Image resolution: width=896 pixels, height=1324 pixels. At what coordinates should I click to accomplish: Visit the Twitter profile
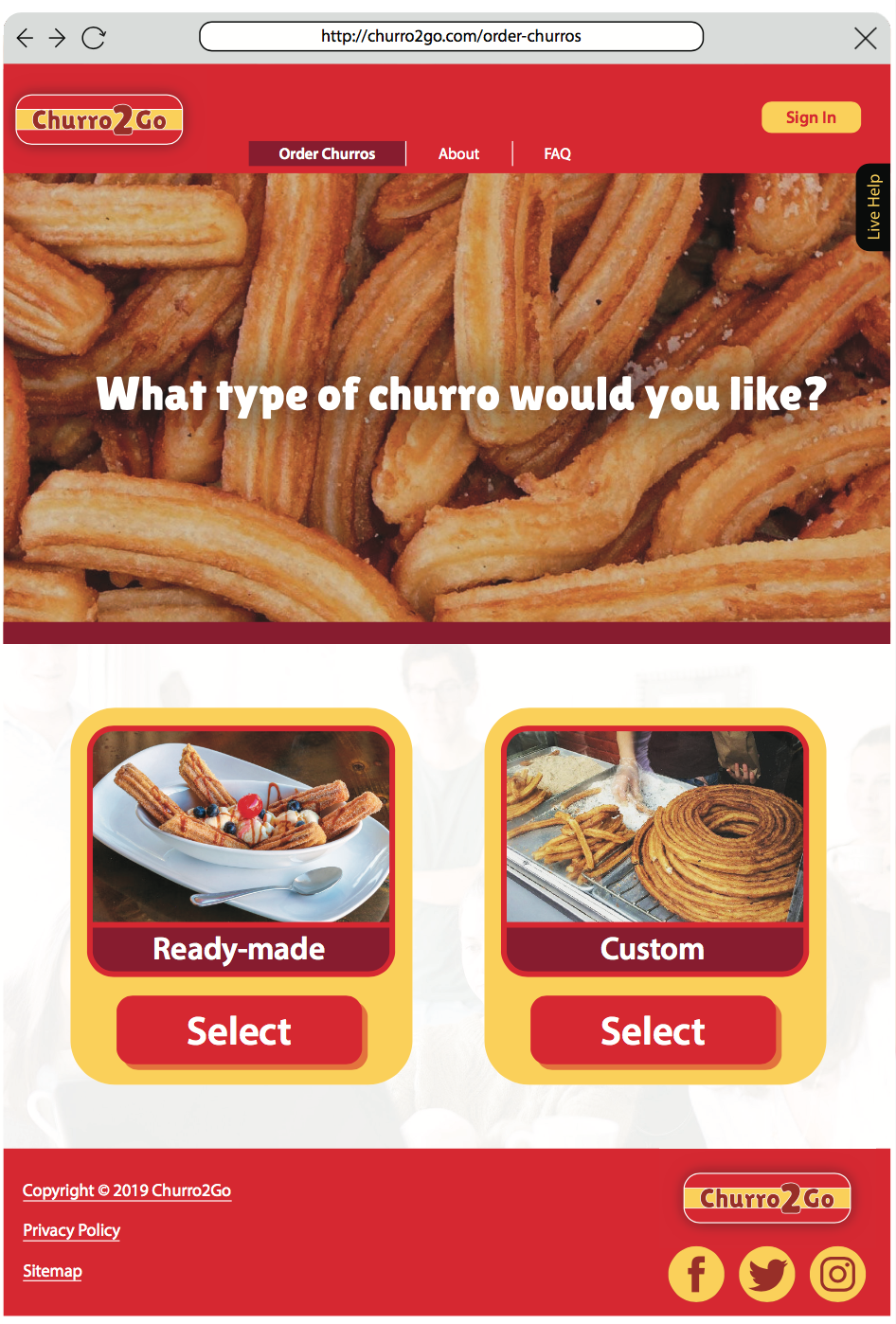(x=767, y=1274)
